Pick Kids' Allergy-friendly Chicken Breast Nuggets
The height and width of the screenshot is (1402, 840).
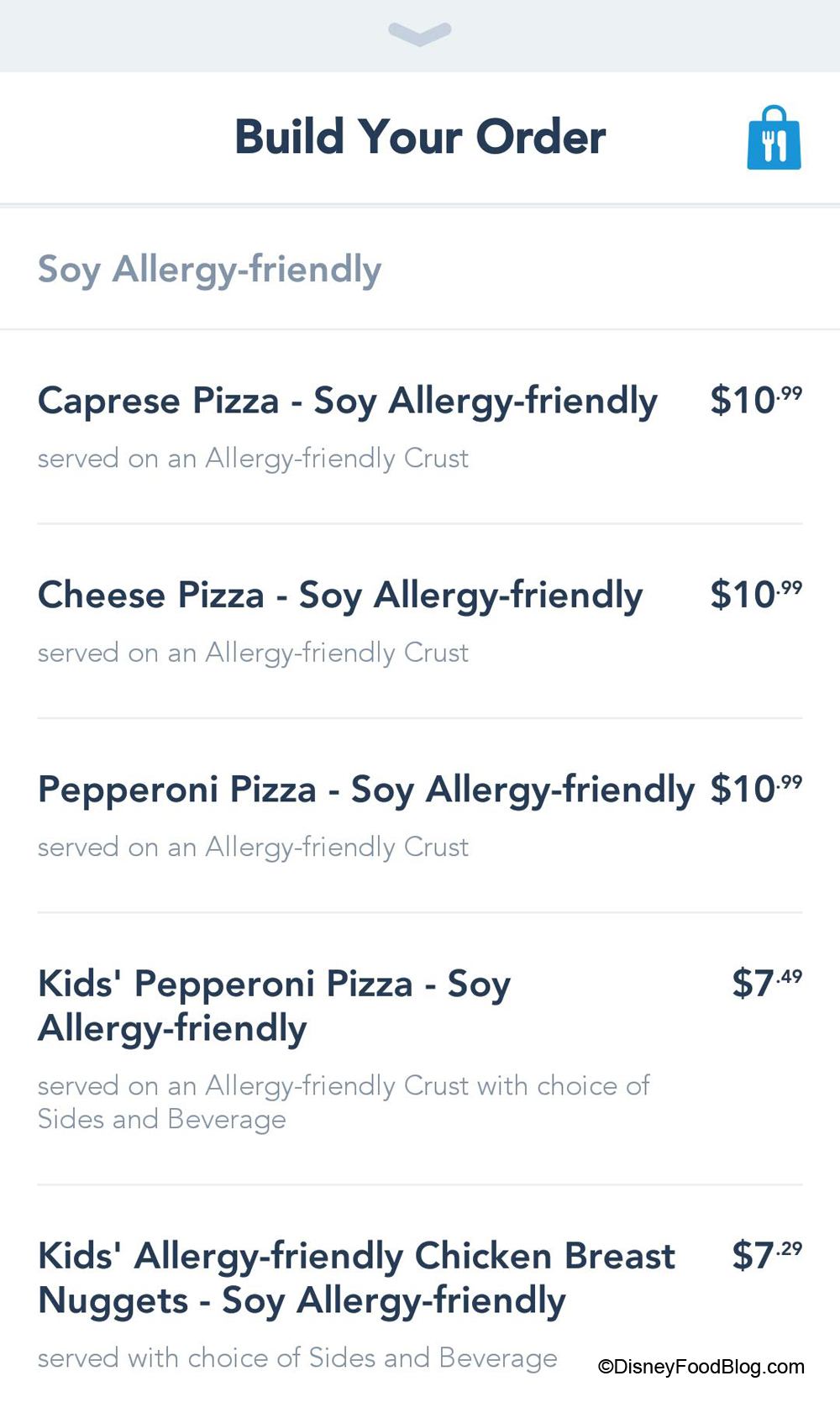coord(356,1278)
